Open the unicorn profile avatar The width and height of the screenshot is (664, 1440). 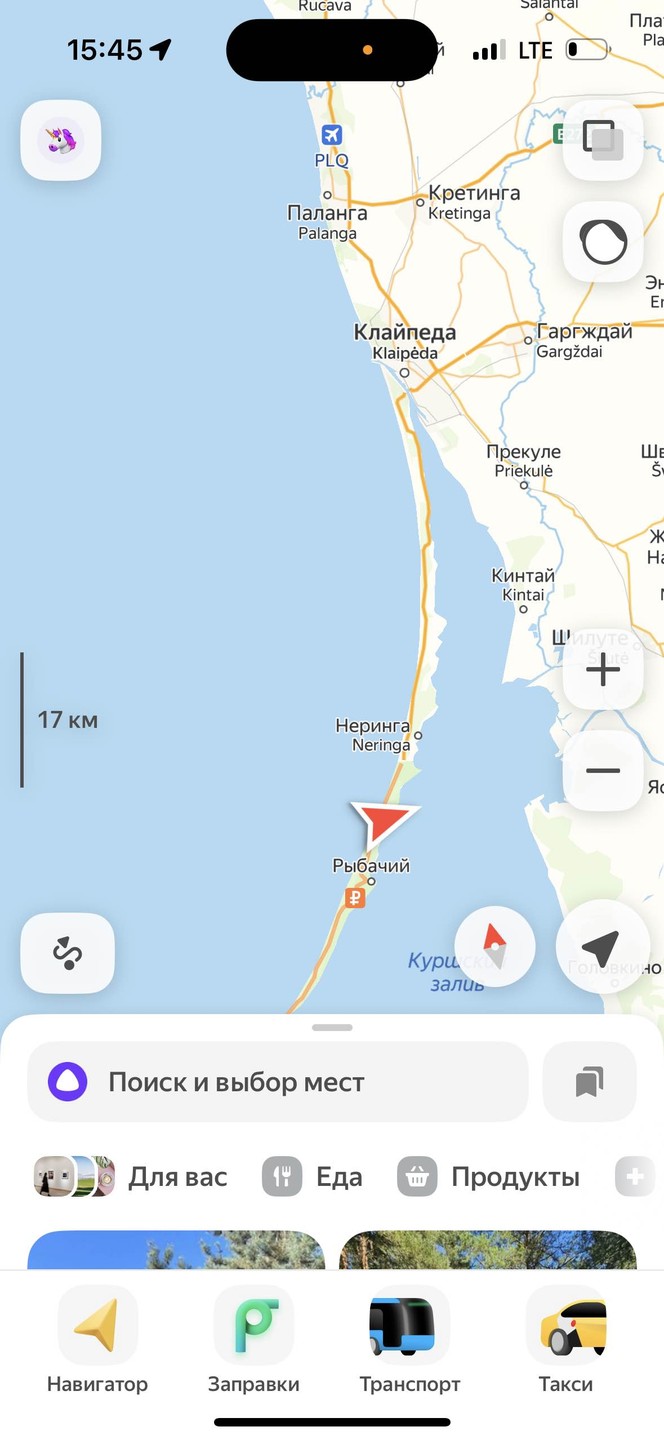pos(61,141)
